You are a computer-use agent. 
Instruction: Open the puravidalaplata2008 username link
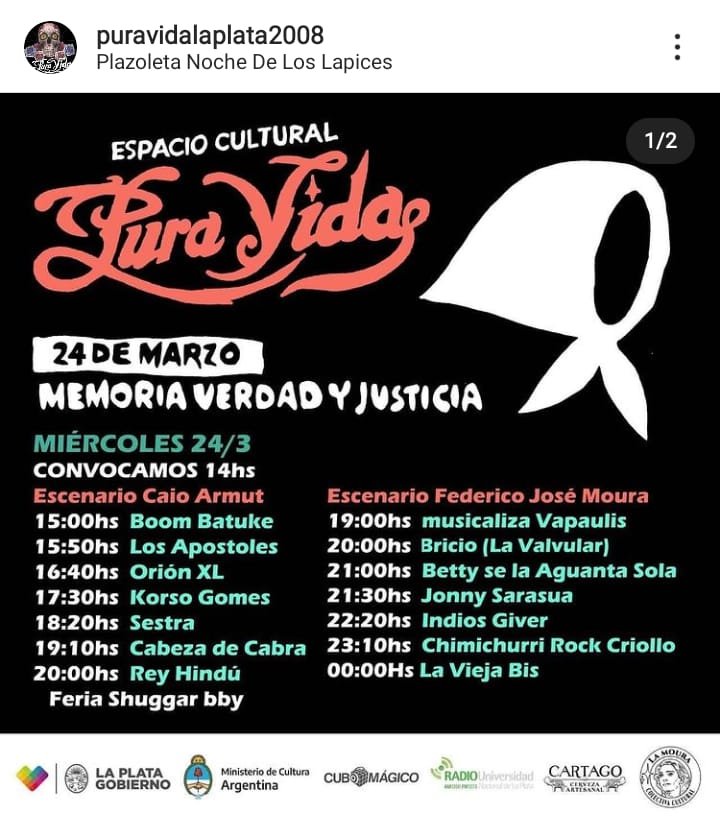[210, 35]
